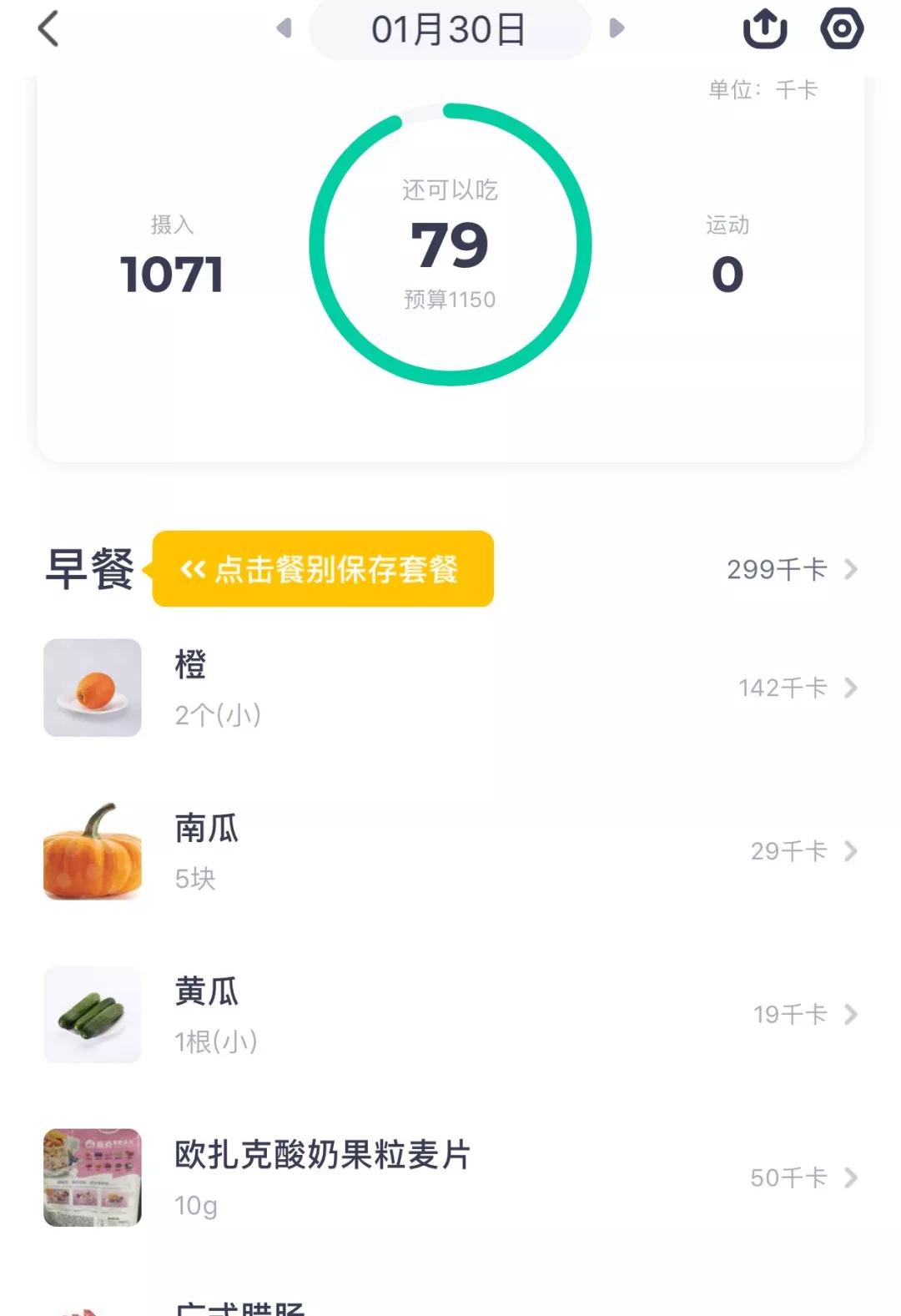
Task: Select the 摄入 1071 intake value
Action: pos(169,271)
